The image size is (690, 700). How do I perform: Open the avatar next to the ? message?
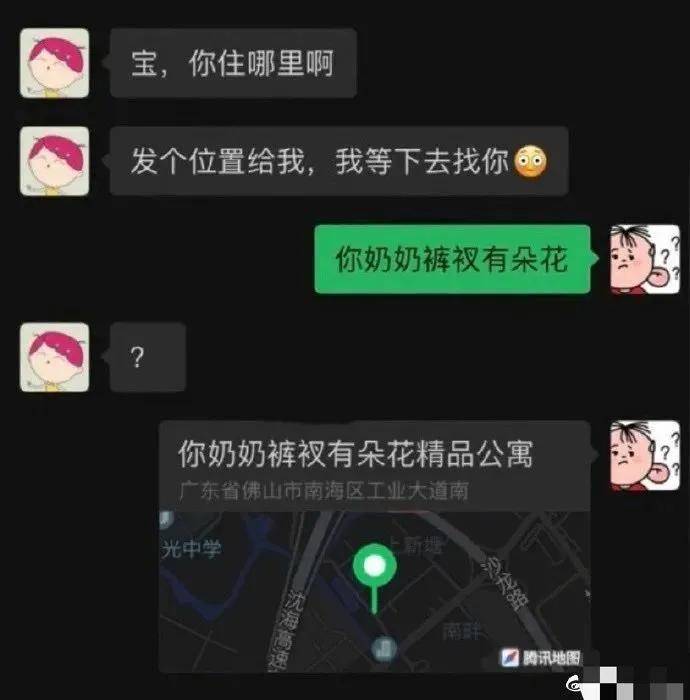[55, 357]
